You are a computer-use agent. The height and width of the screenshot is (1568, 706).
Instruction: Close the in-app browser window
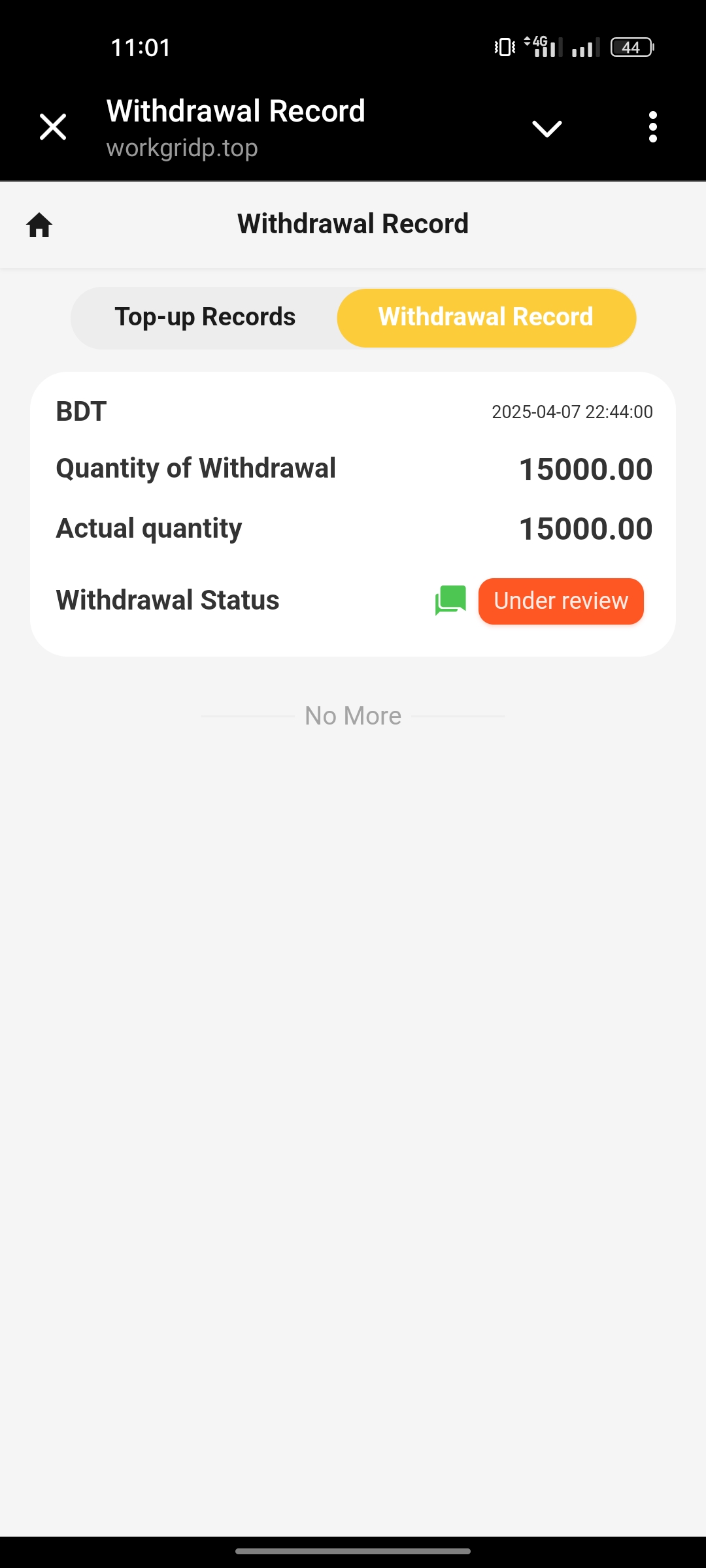(53, 127)
